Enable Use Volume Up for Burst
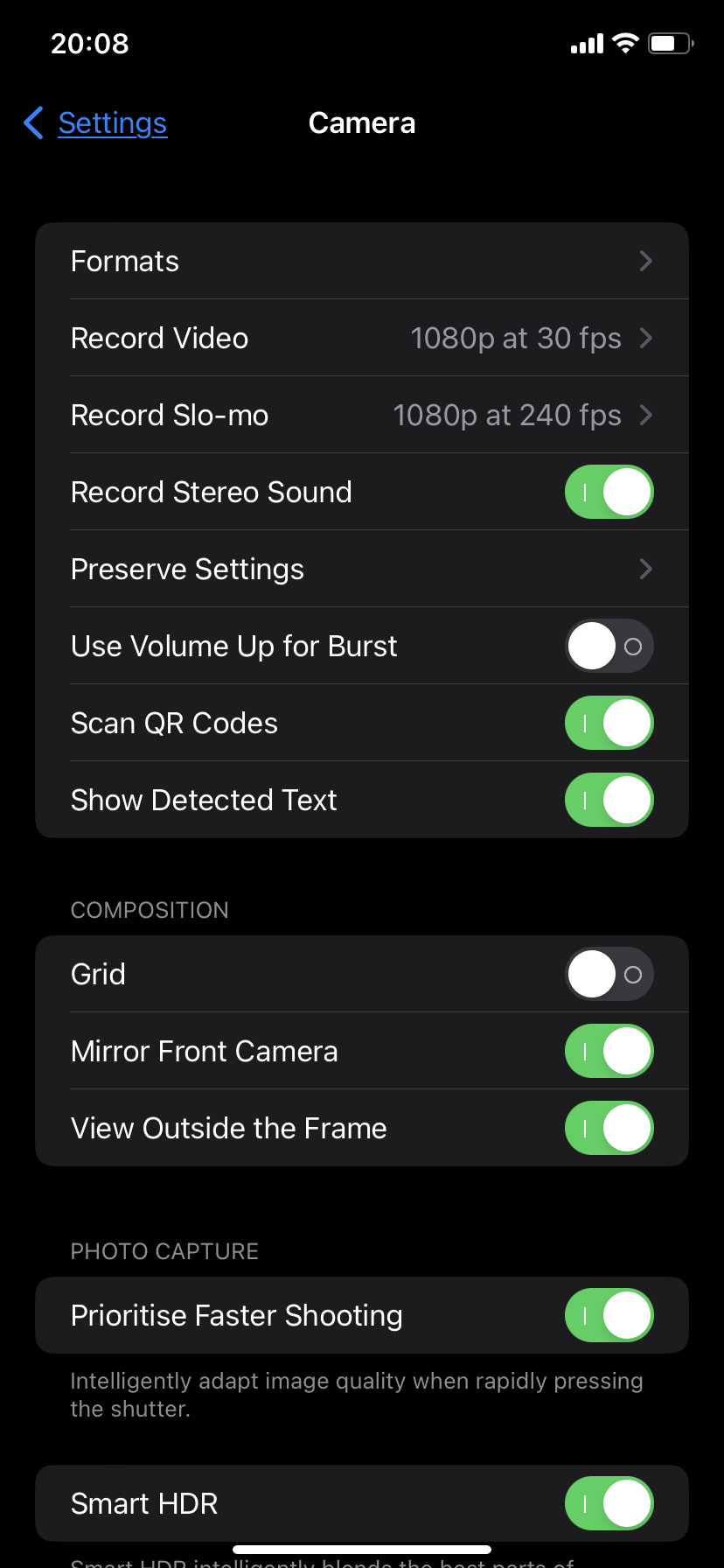The width and height of the screenshot is (724, 1568). pyautogui.click(x=609, y=646)
